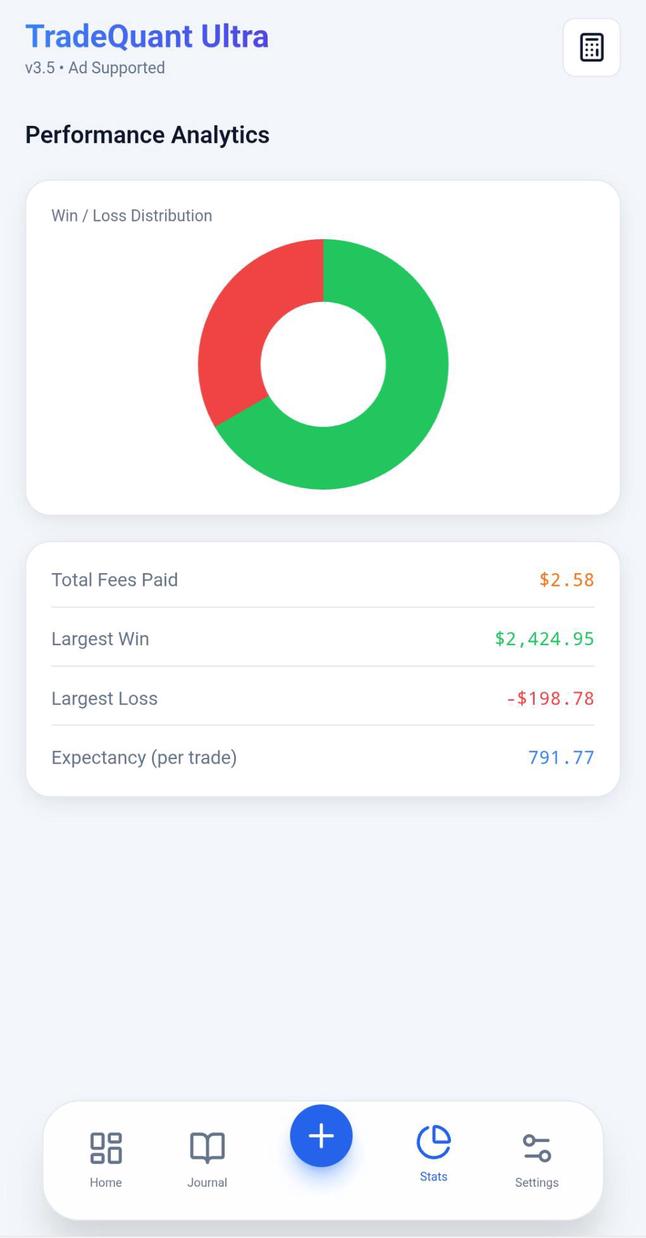Select the Stats tab
The image size is (646, 1238).
pos(433,1153)
